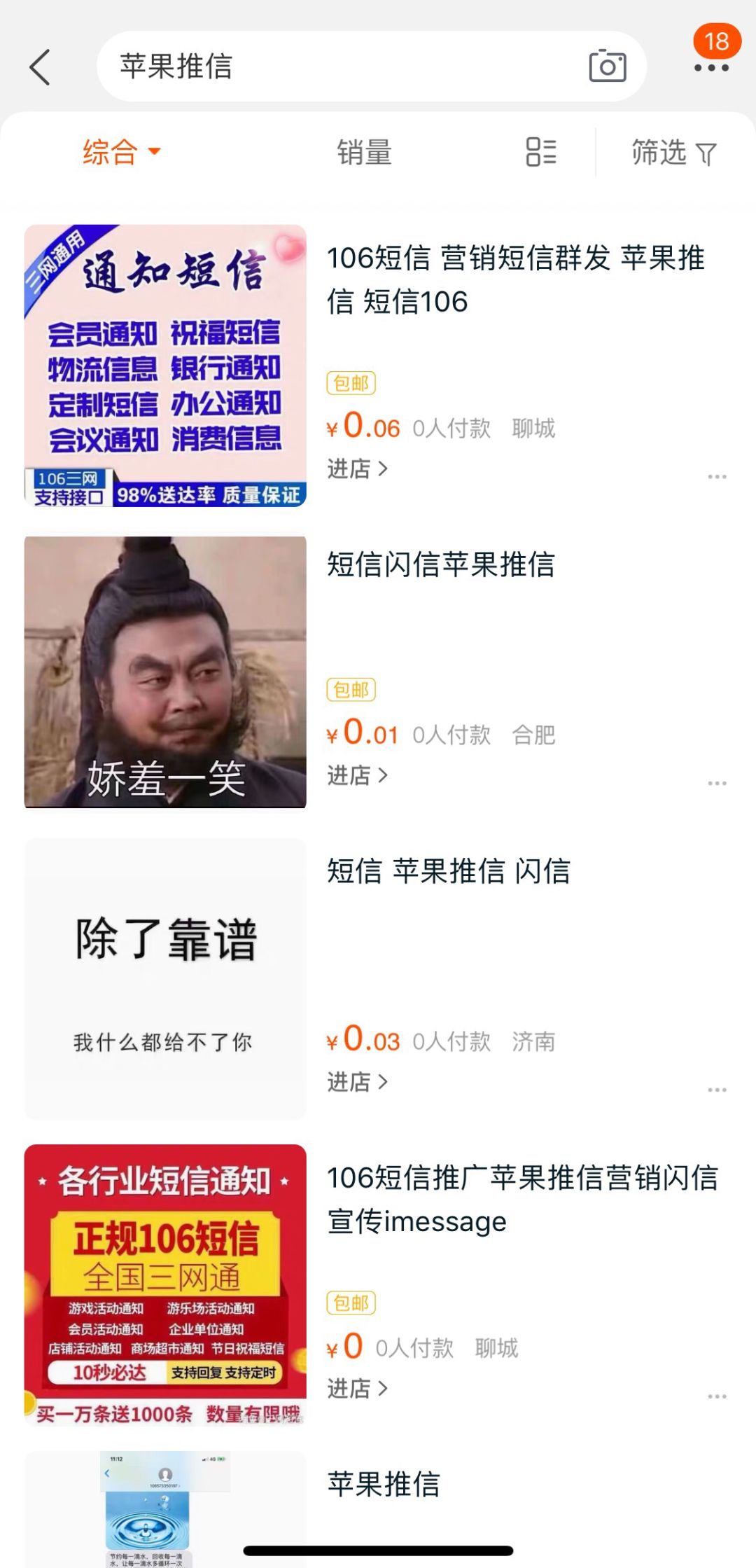Expand 进店 for the ¥0.06 shop

[358, 469]
